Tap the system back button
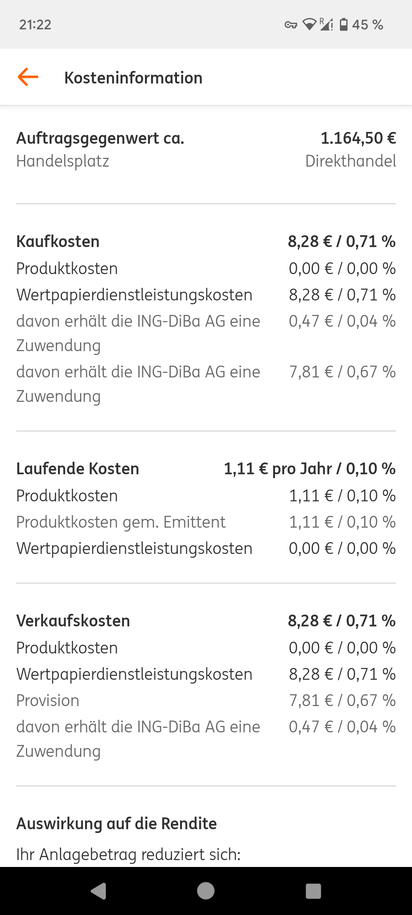The width and height of the screenshot is (412, 915). pos(98,890)
